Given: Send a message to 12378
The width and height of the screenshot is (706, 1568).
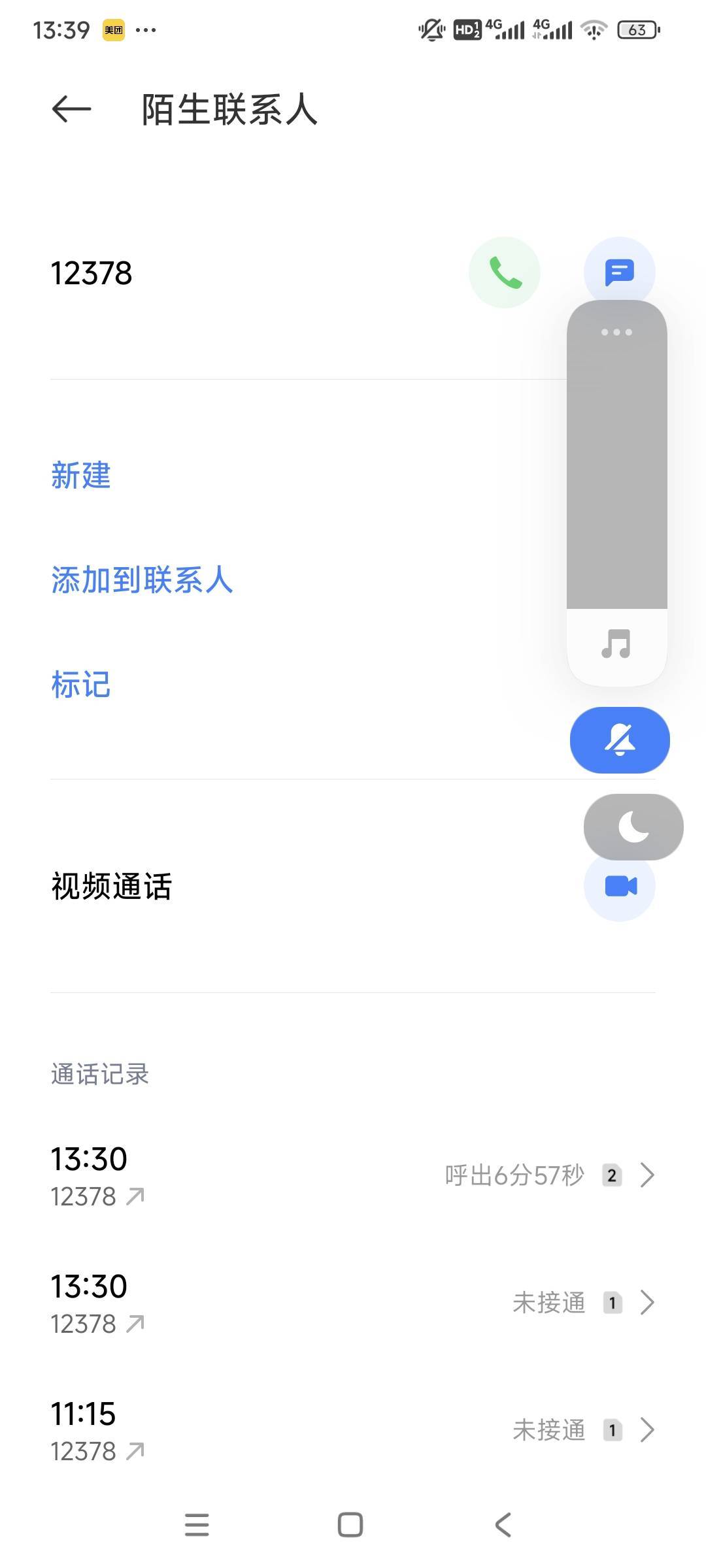Looking at the screenshot, I should click(619, 272).
